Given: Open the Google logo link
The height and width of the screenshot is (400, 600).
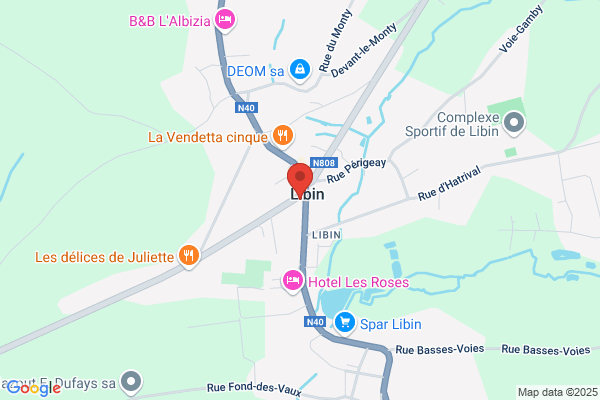Looking at the screenshot, I should click(x=34, y=388).
